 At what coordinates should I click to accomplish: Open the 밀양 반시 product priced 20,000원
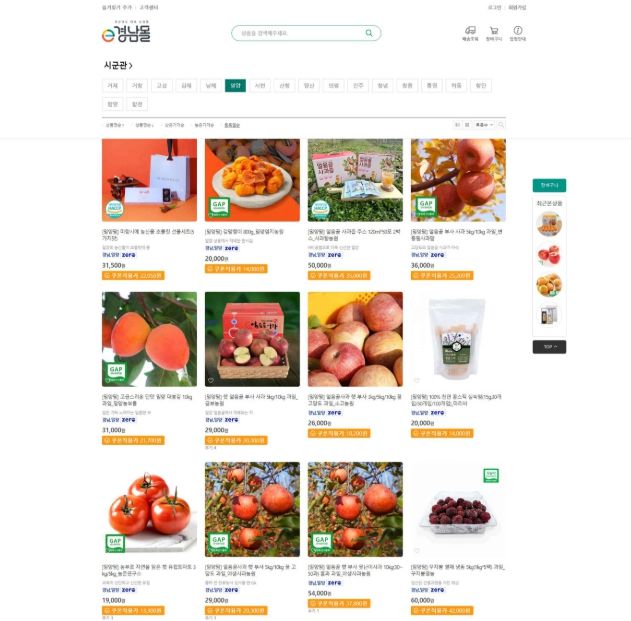click(x=252, y=180)
